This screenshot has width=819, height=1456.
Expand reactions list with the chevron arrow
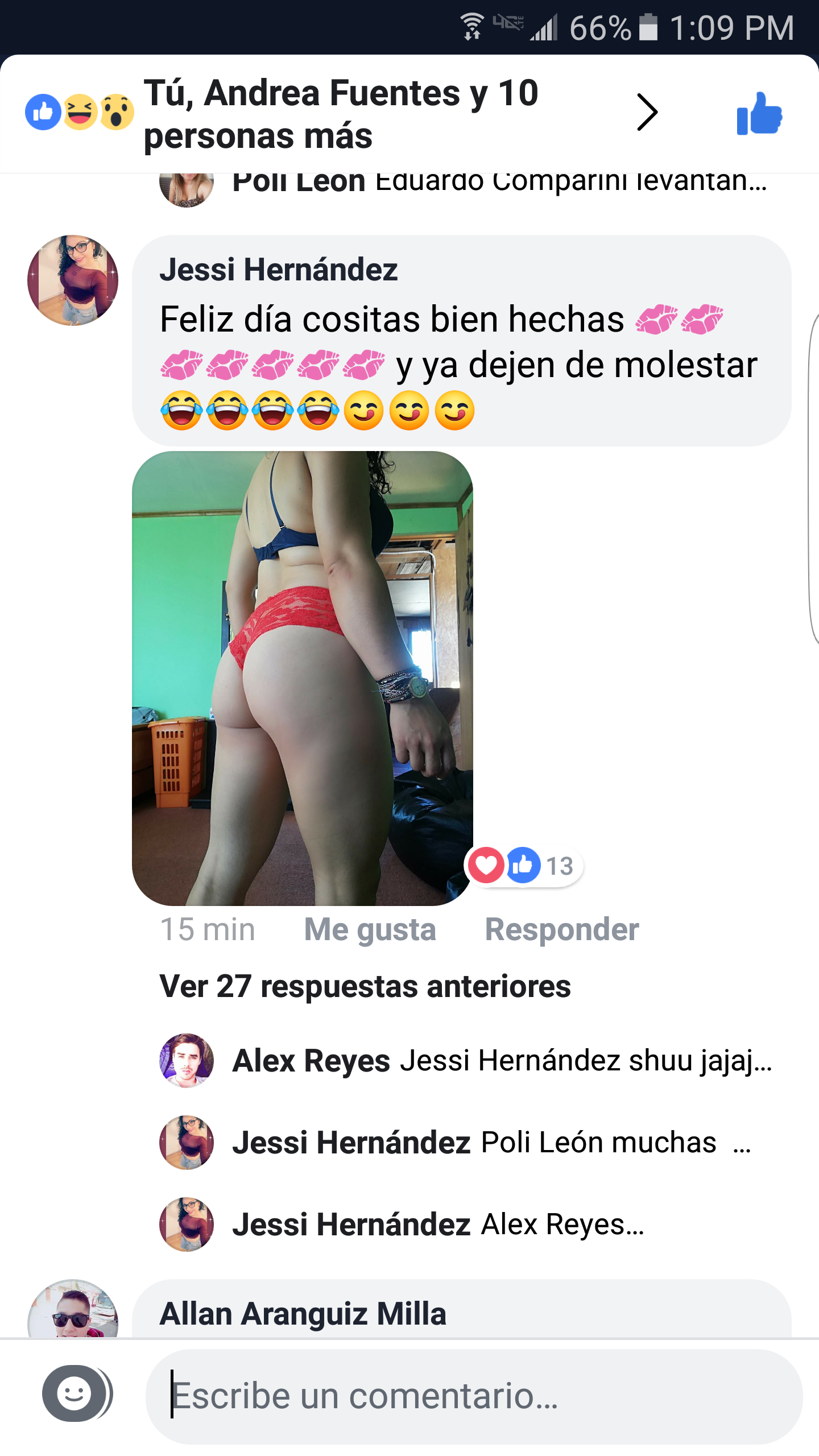tap(646, 113)
